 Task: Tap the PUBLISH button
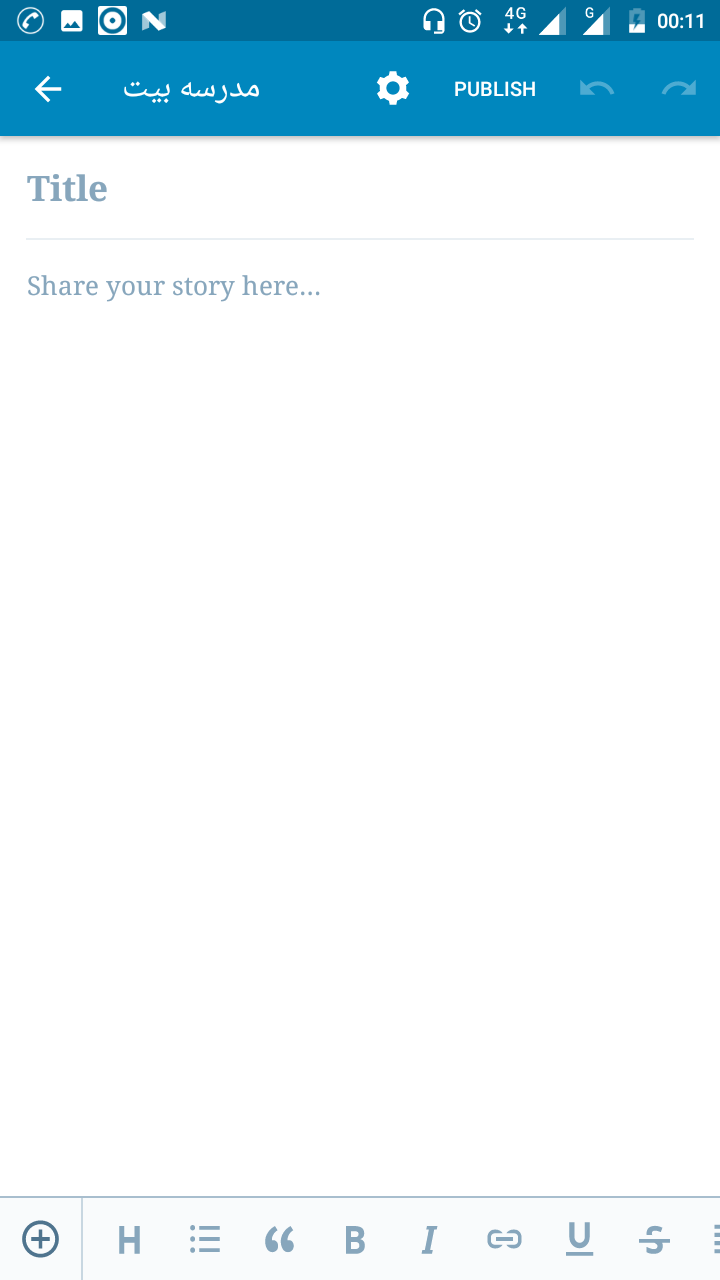coord(495,89)
